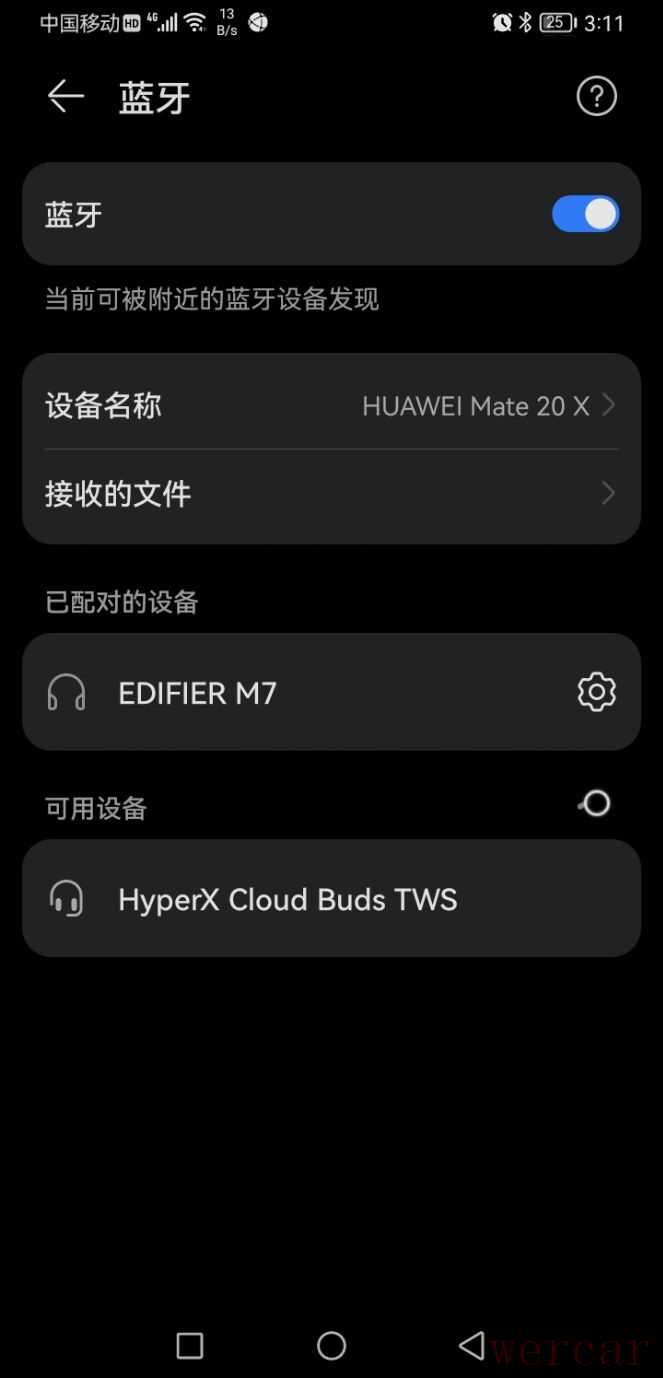
Task: Open 设备名称 to rename the device
Action: 331,406
